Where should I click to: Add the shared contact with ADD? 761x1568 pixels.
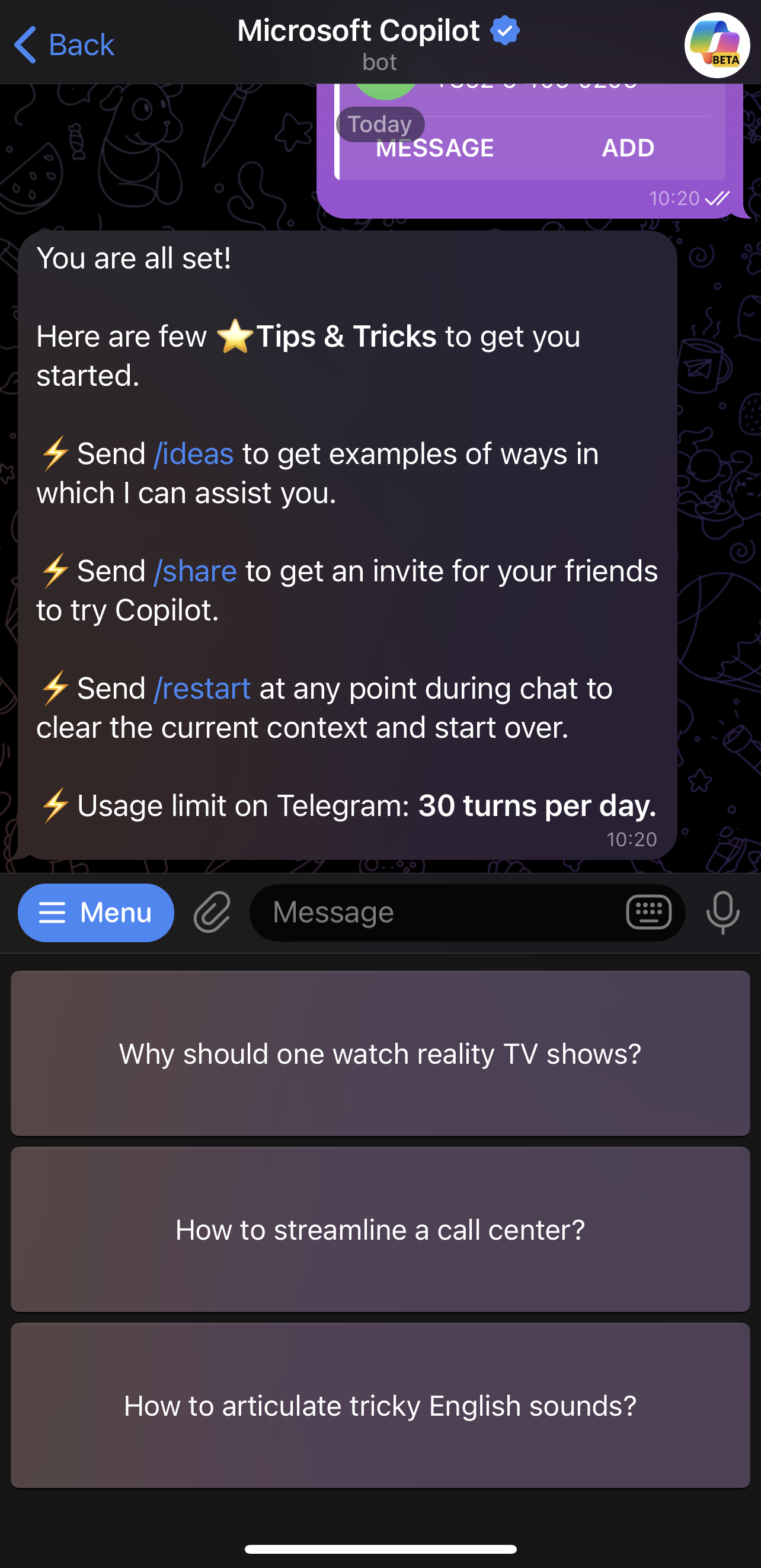pyautogui.click(x=628, y=148)
